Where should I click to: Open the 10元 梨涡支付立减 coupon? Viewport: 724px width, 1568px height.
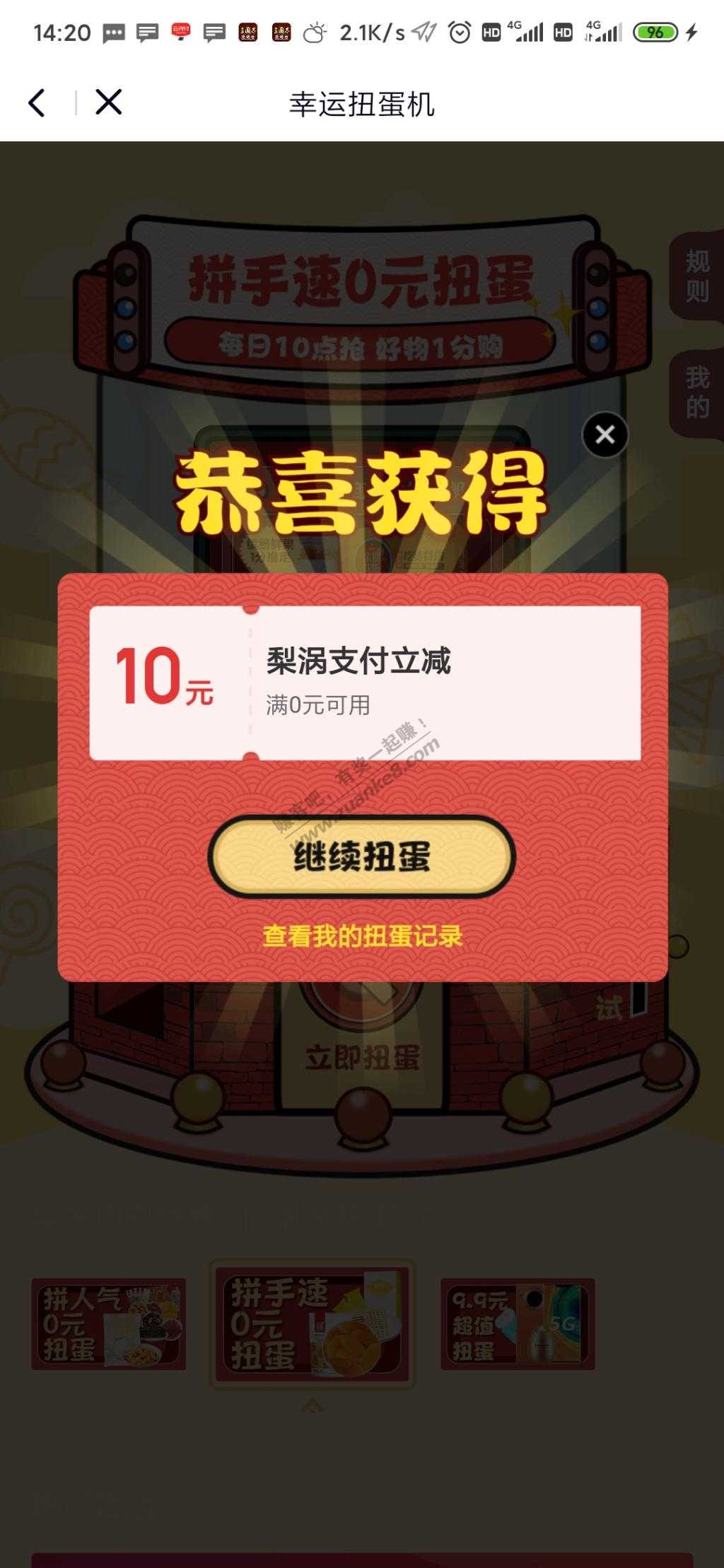point(365,683)
